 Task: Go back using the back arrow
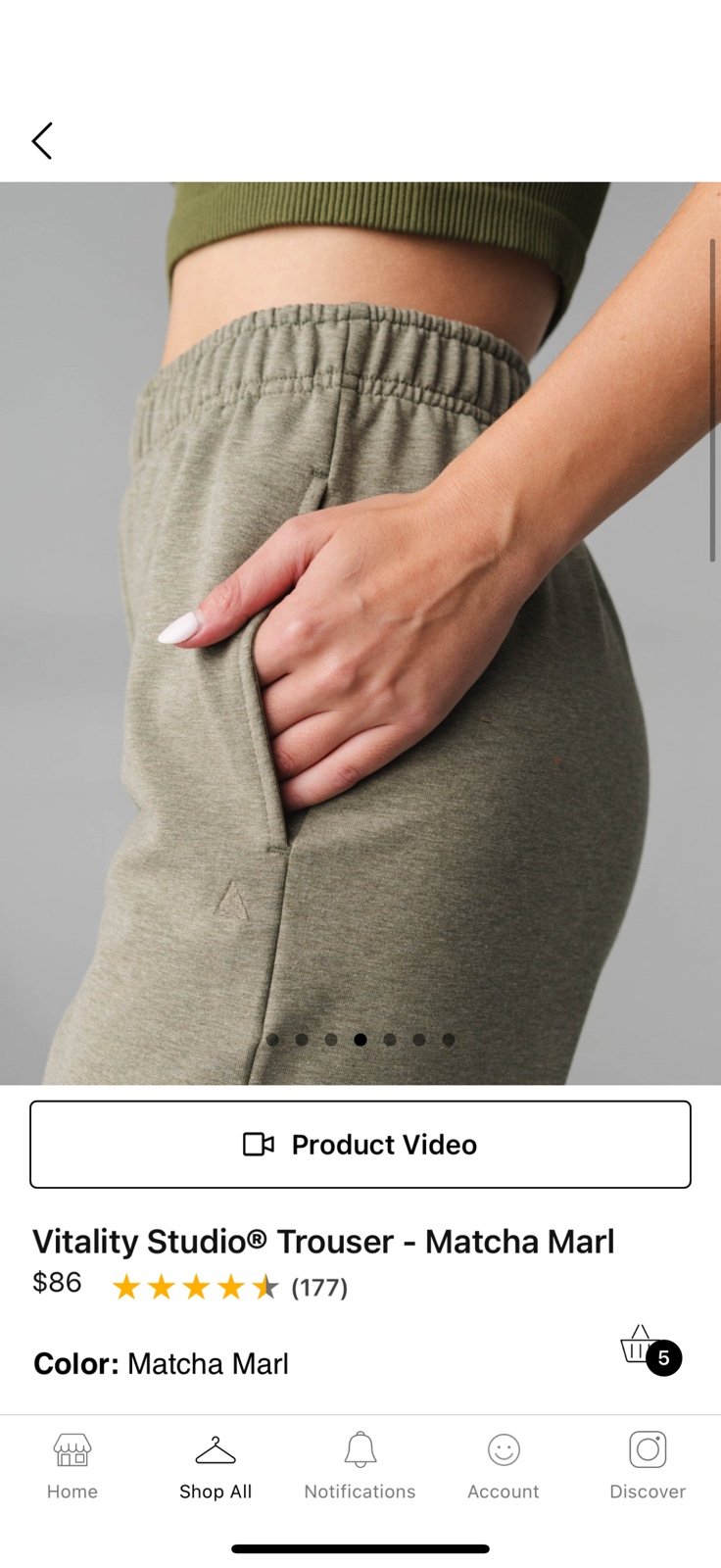(x=41, y=141)
